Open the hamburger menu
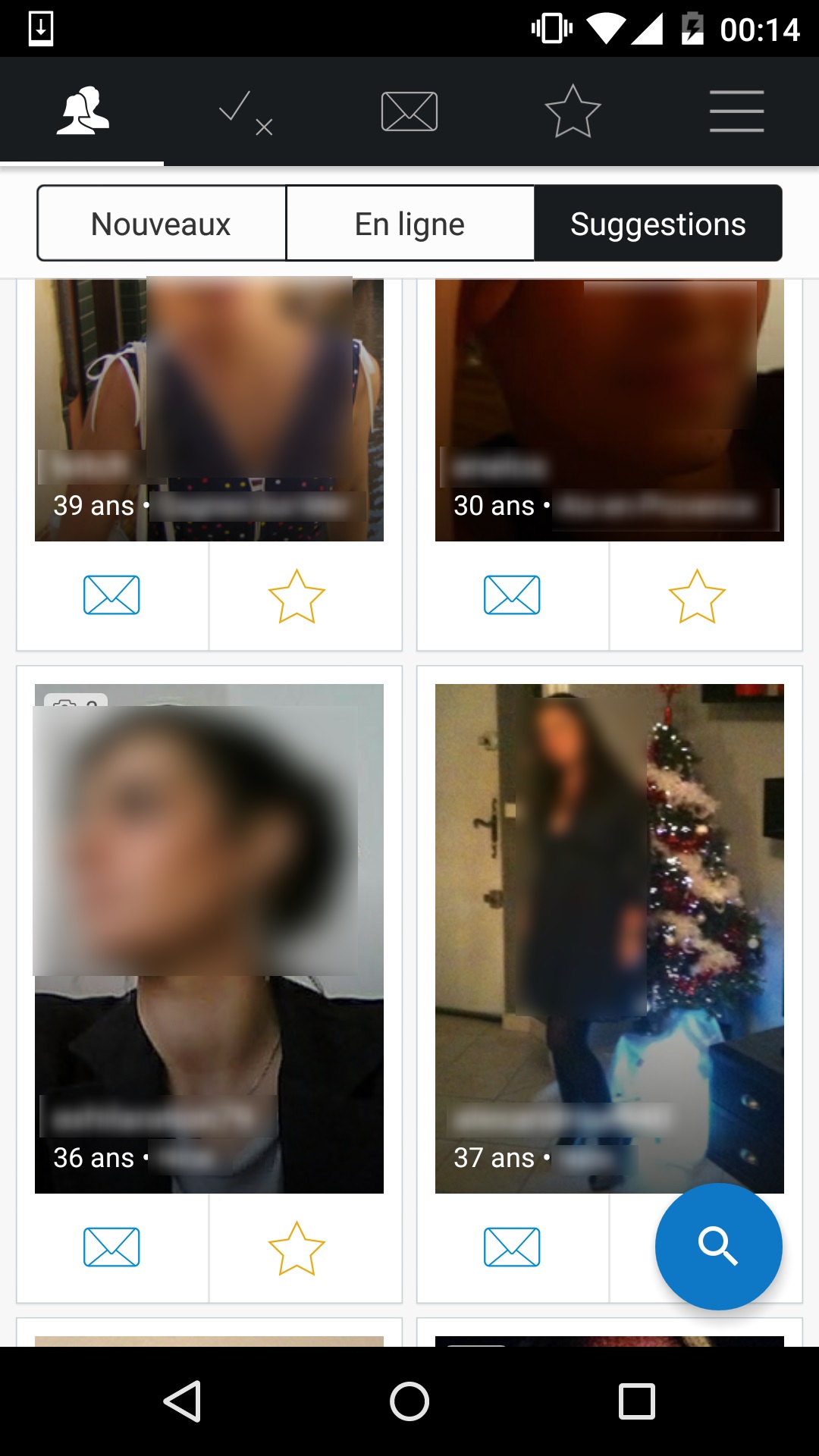Image resolution: width=819 pixels, height=1456 pixels. point(737,111)
